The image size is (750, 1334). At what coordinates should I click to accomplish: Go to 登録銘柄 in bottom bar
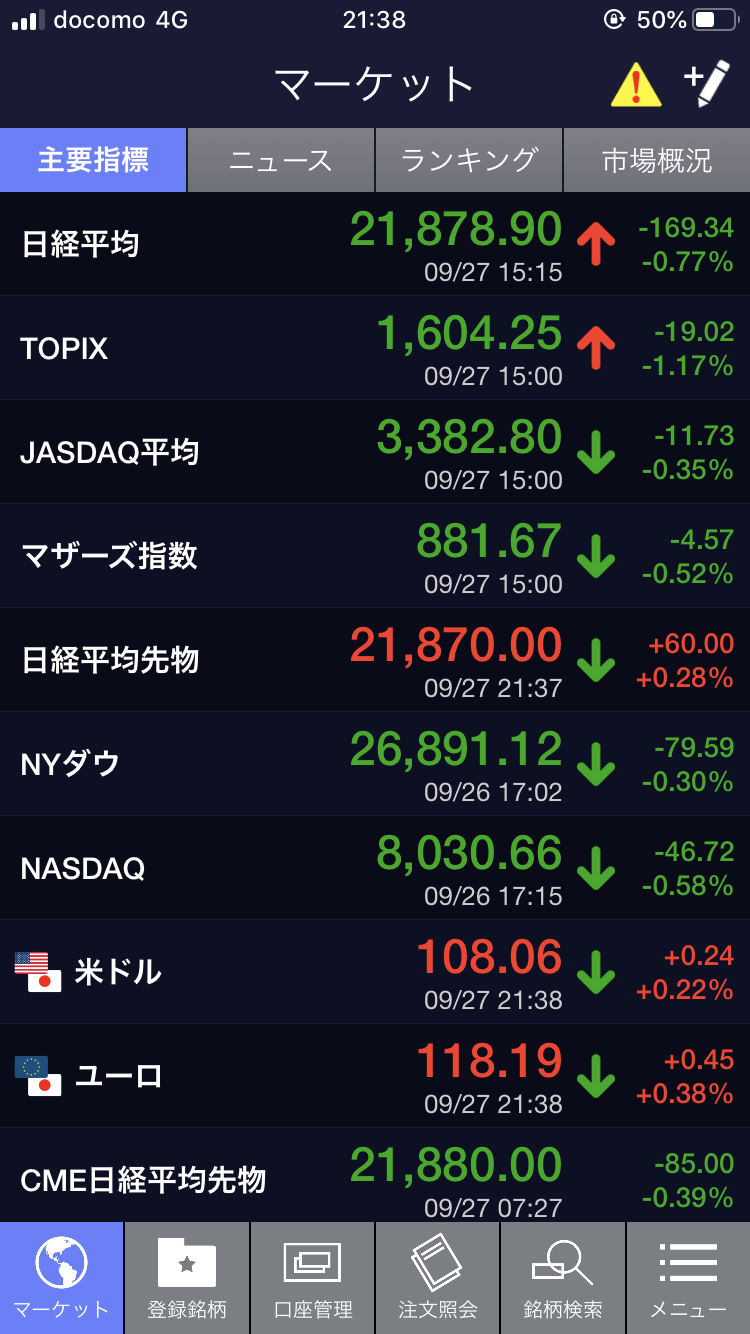187,1278
